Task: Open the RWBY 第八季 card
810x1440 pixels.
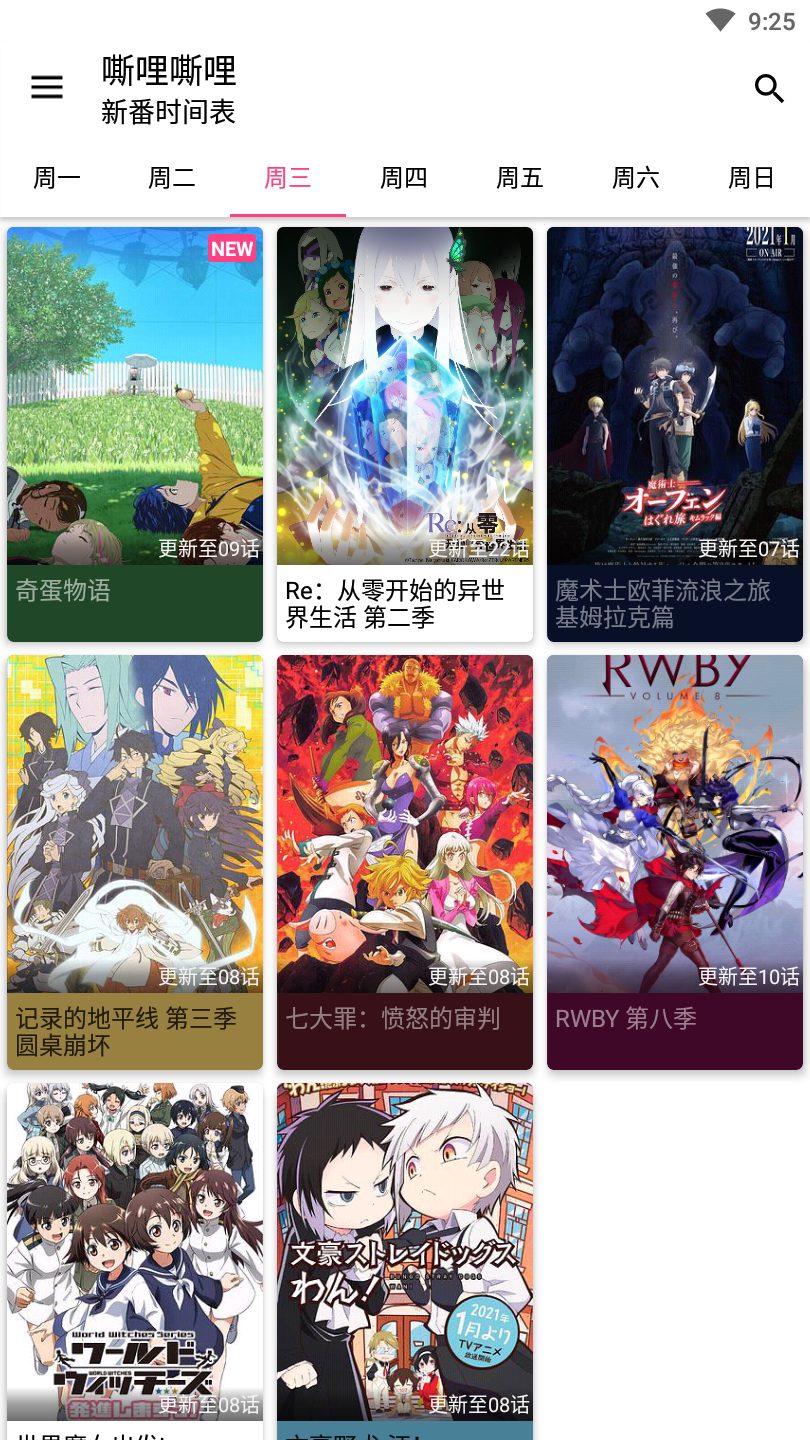Action: point(675,862)
